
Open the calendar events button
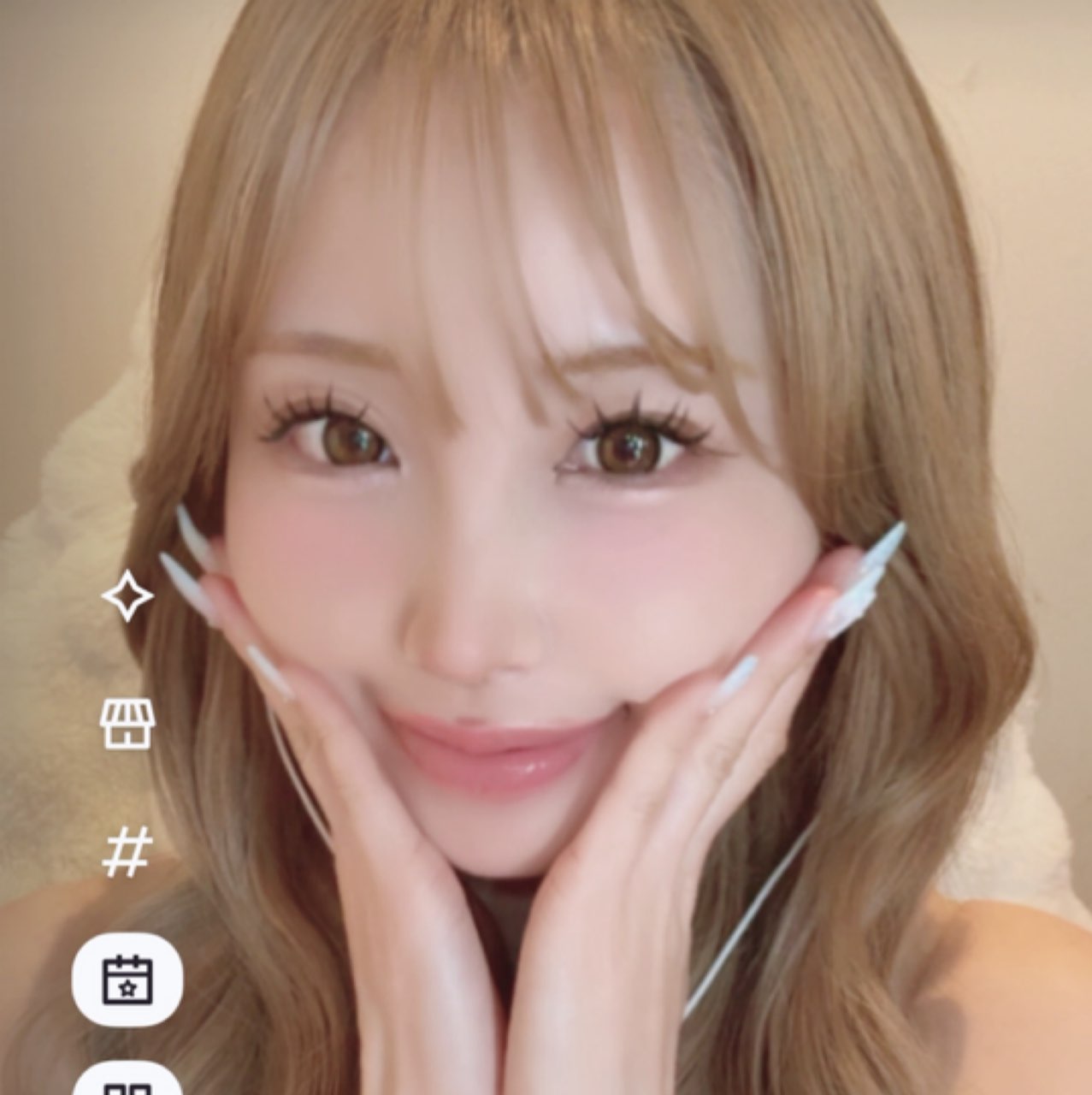click(x=127, y=980)
